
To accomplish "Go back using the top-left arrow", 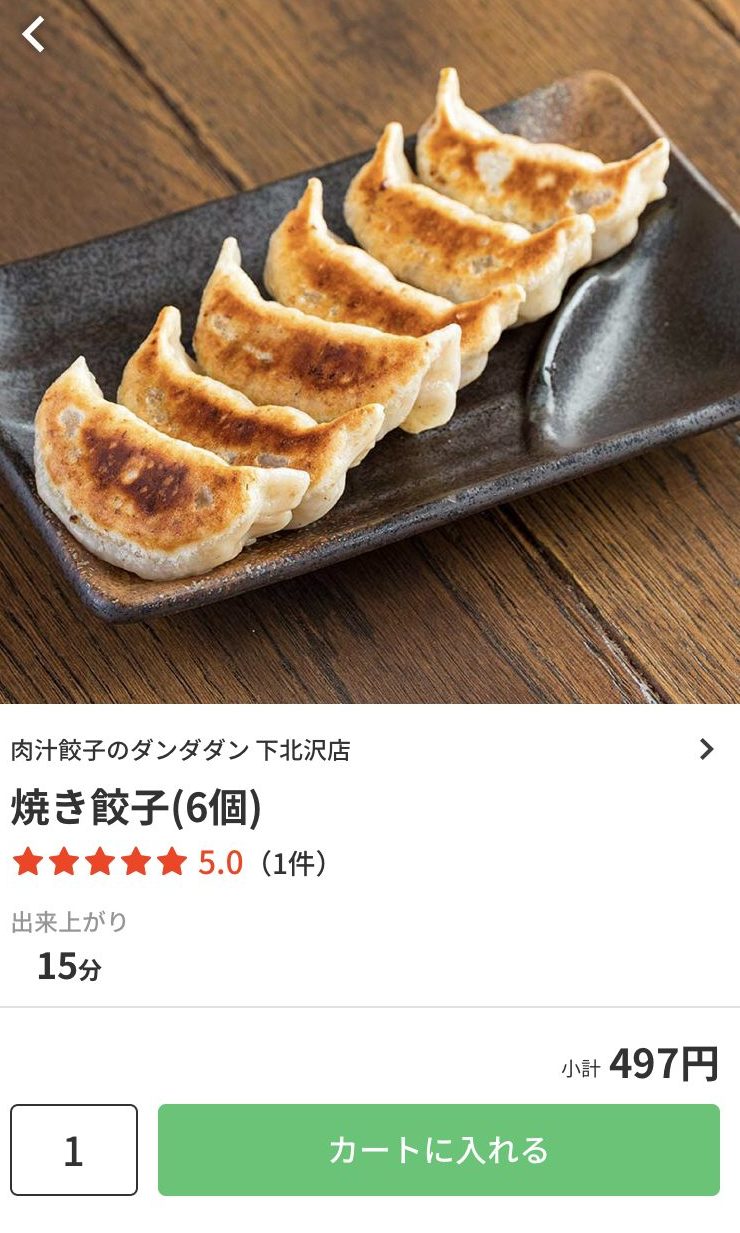I will click(x=34, y=35).
